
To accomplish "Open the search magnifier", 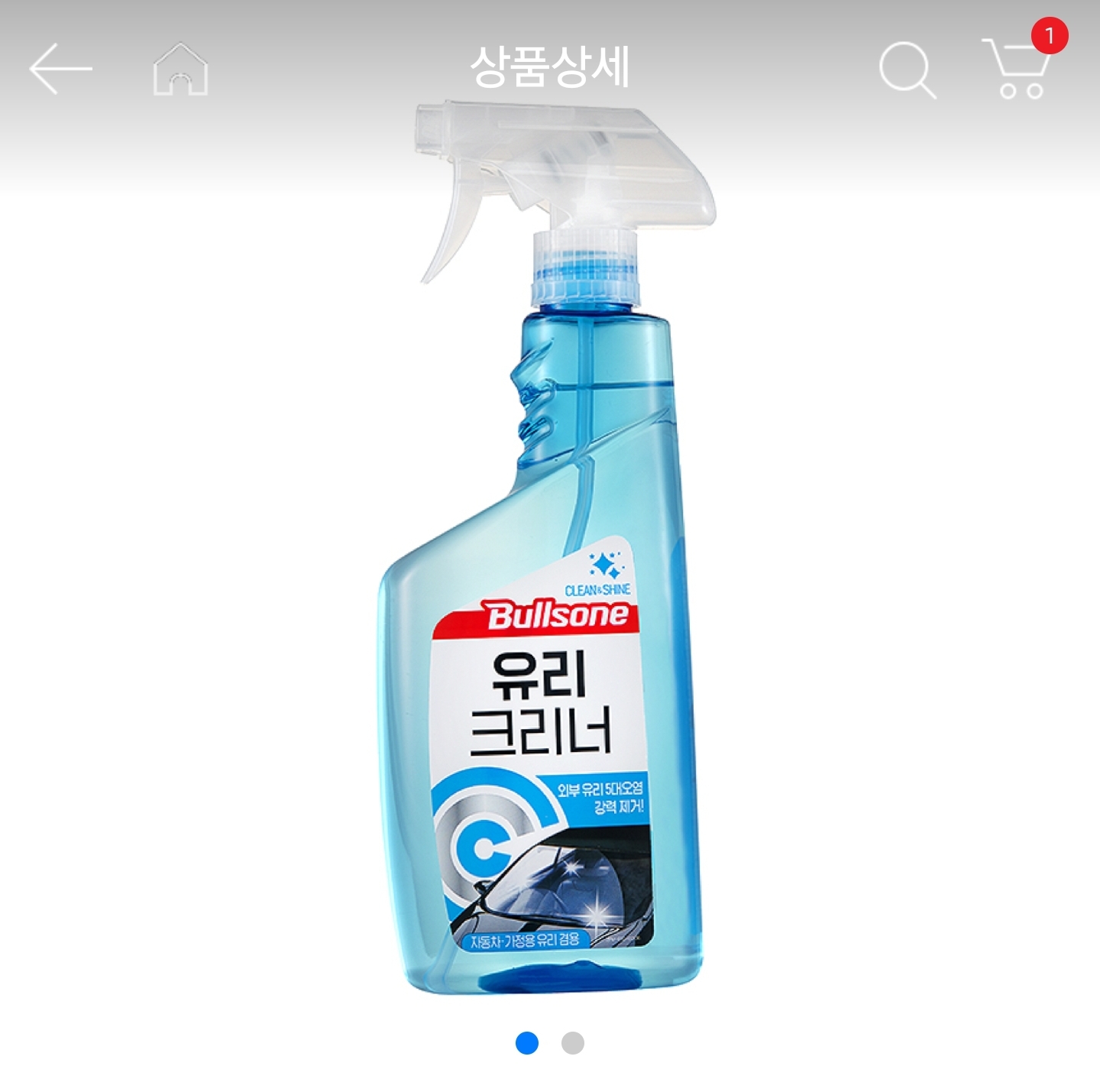I will coord(907,70).
